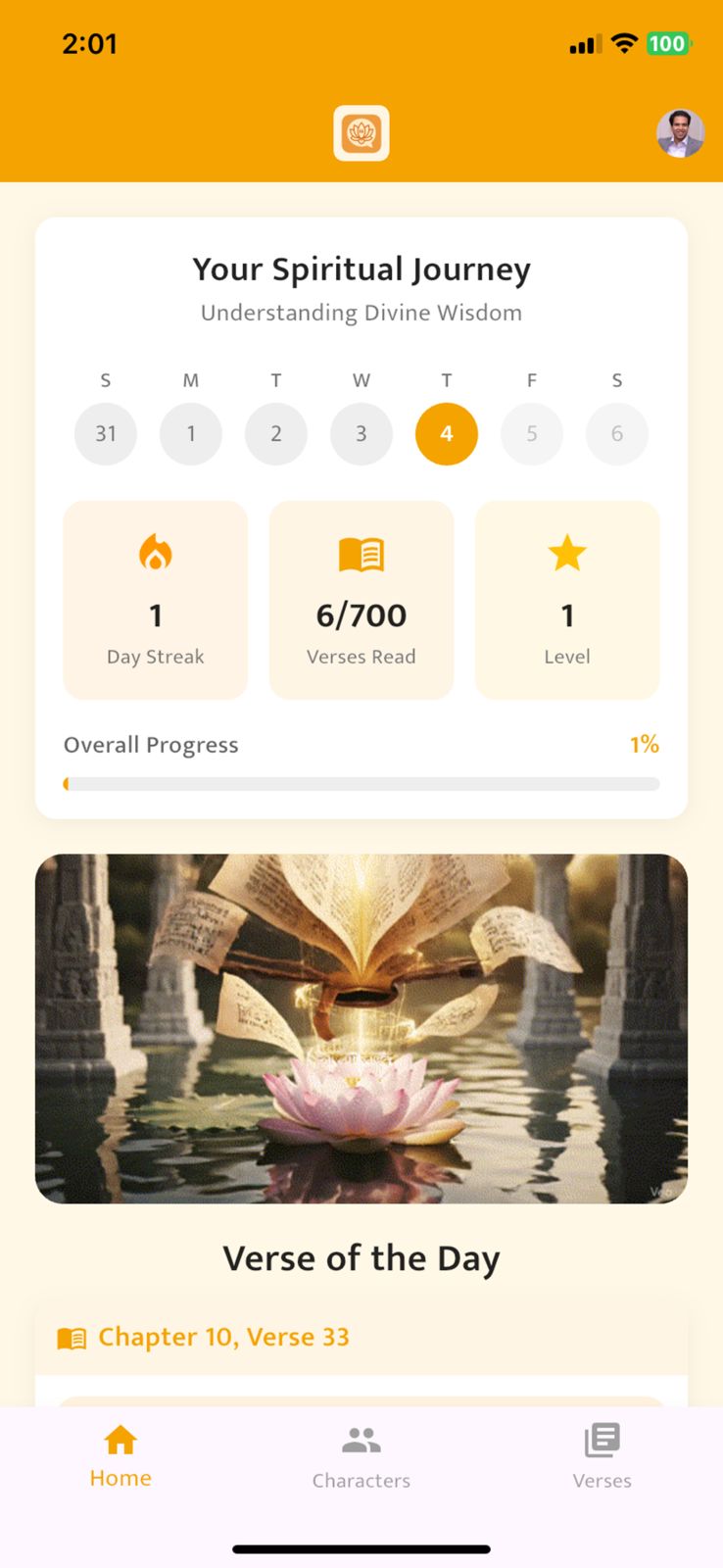Select Monday the 1st in the week row
Viewport: 723px width, 1568px height.
click(191, 433)
